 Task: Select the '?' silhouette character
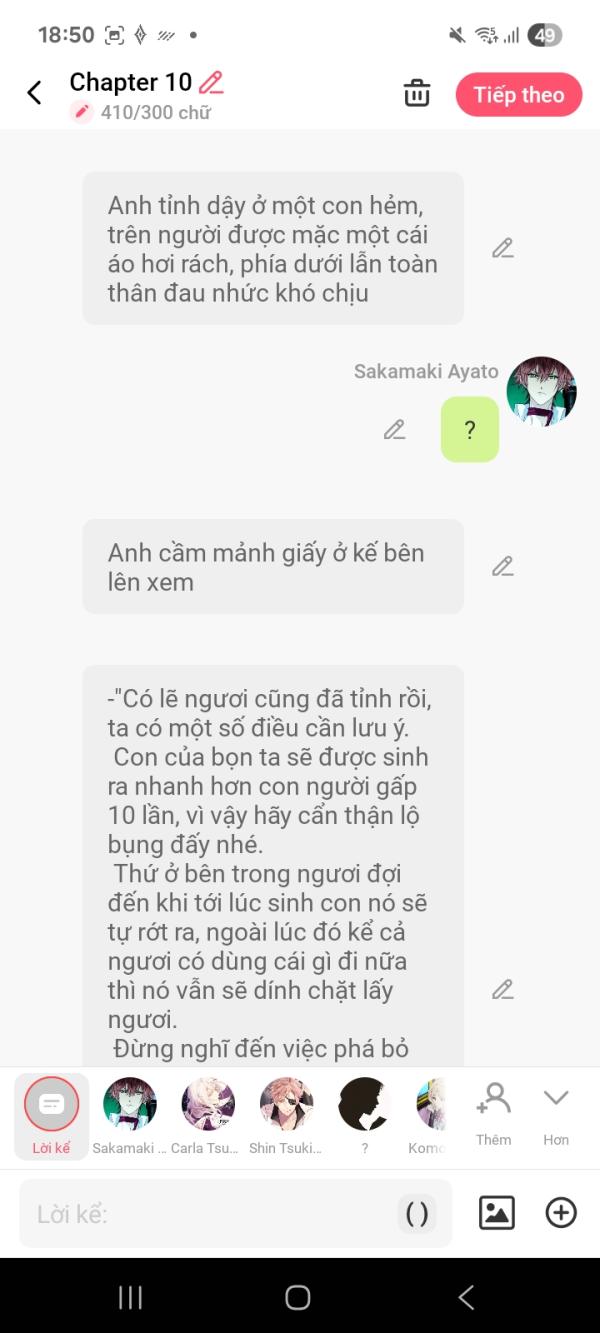point(364,1115)
